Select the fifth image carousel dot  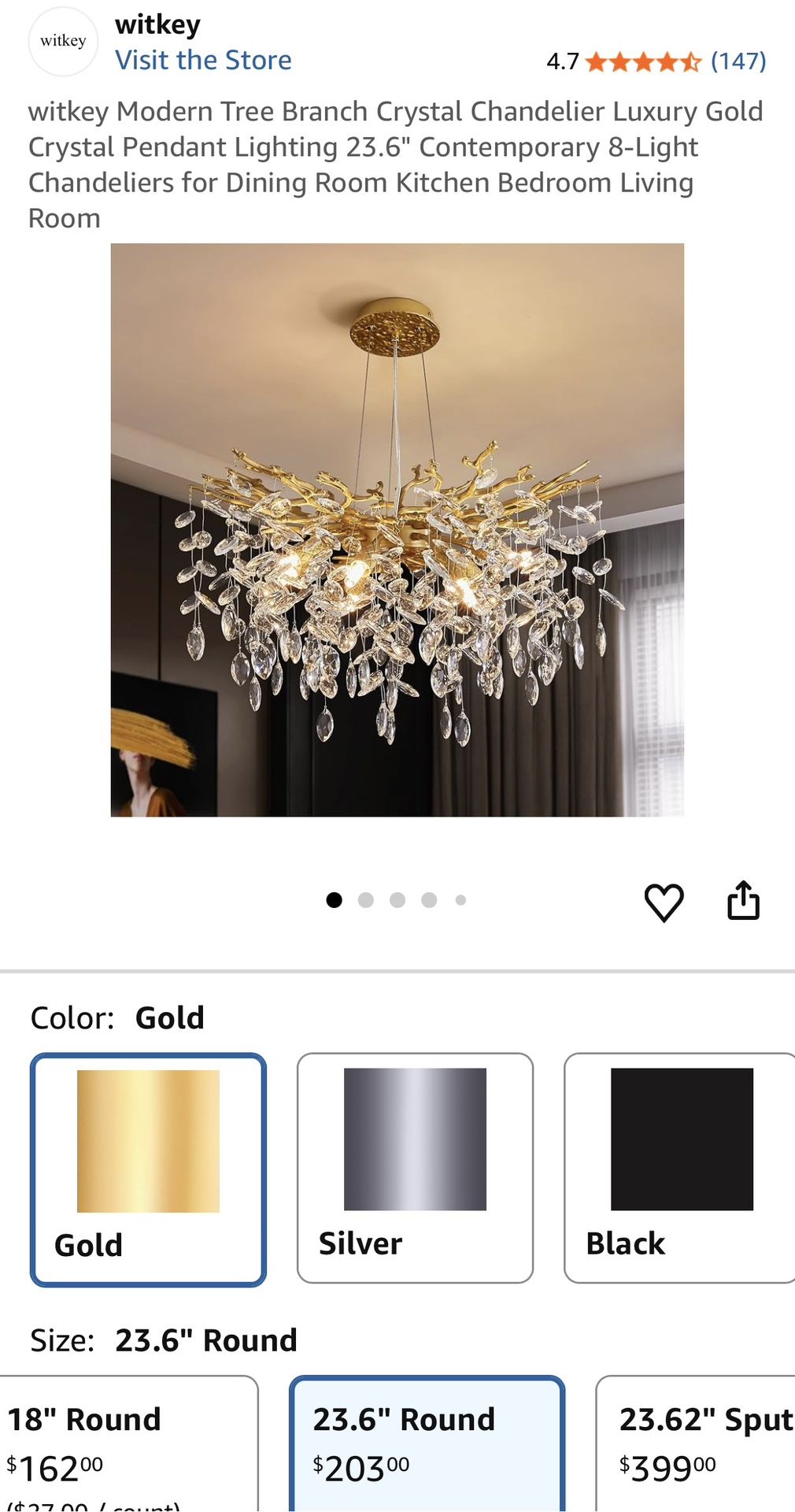coord(460,900)
